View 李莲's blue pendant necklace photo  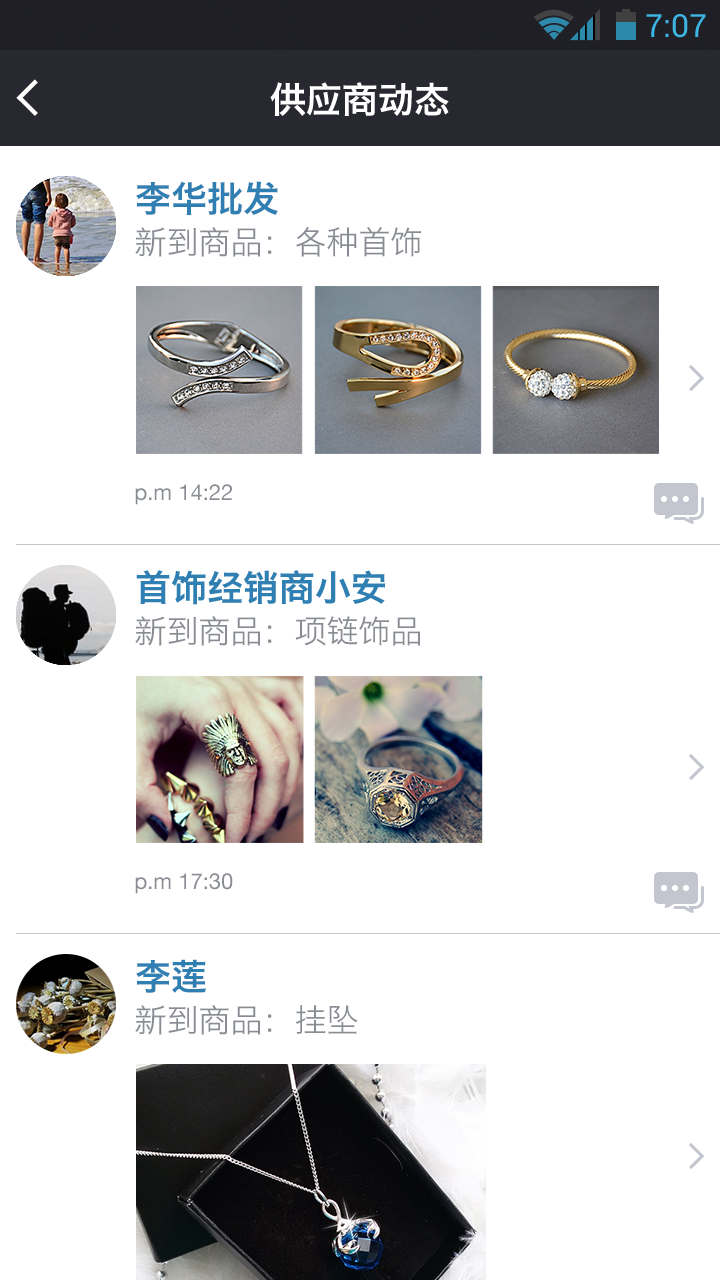click(311, 1170)
